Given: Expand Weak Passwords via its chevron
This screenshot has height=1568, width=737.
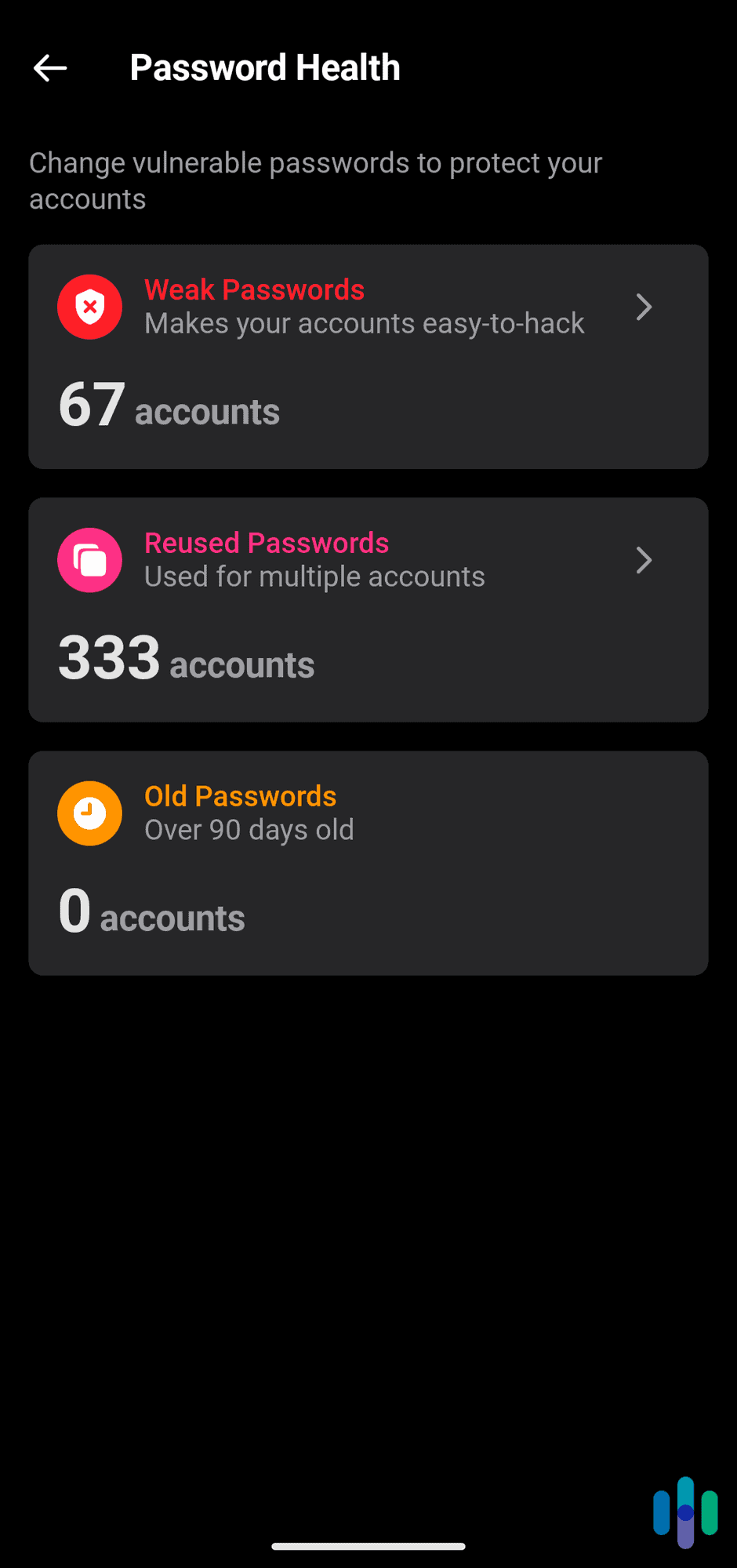Looking at the screenshot, I should [644, 307].
